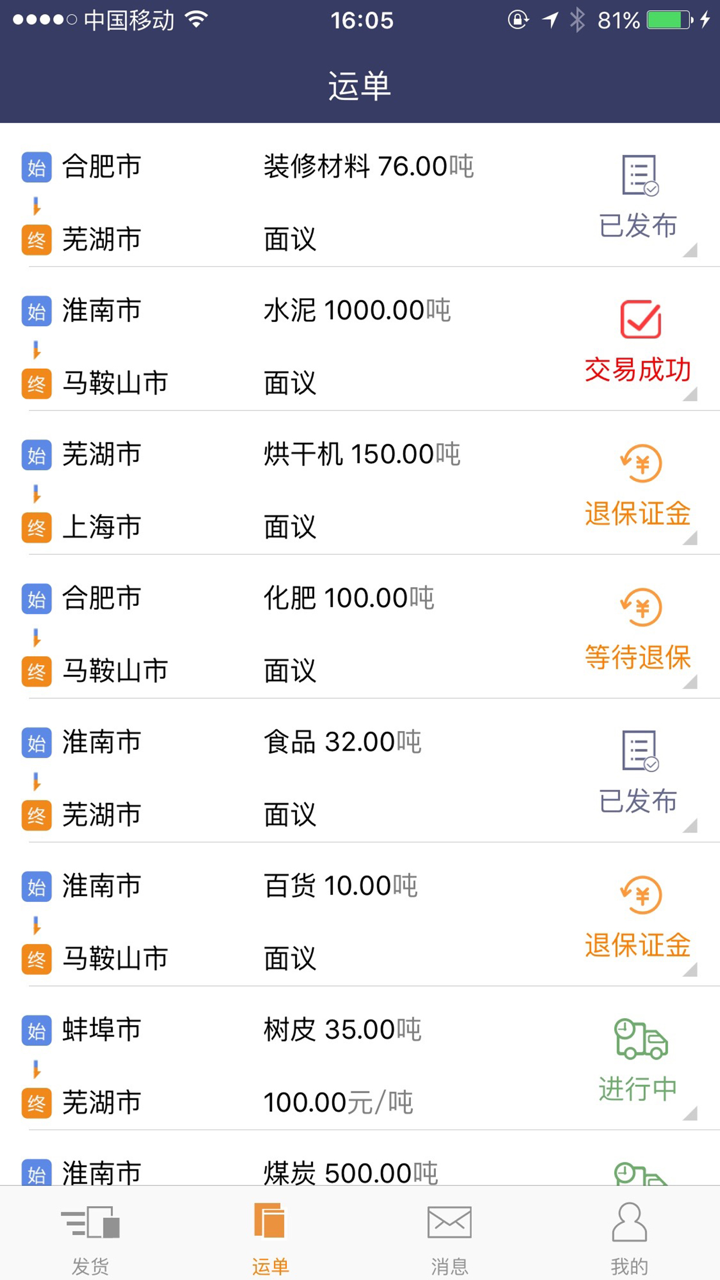Image resolution: width=720 pixels, height=1280 pixels.
Task: Tap the 终 destination badge for 上海市
Action: (37, 527)
